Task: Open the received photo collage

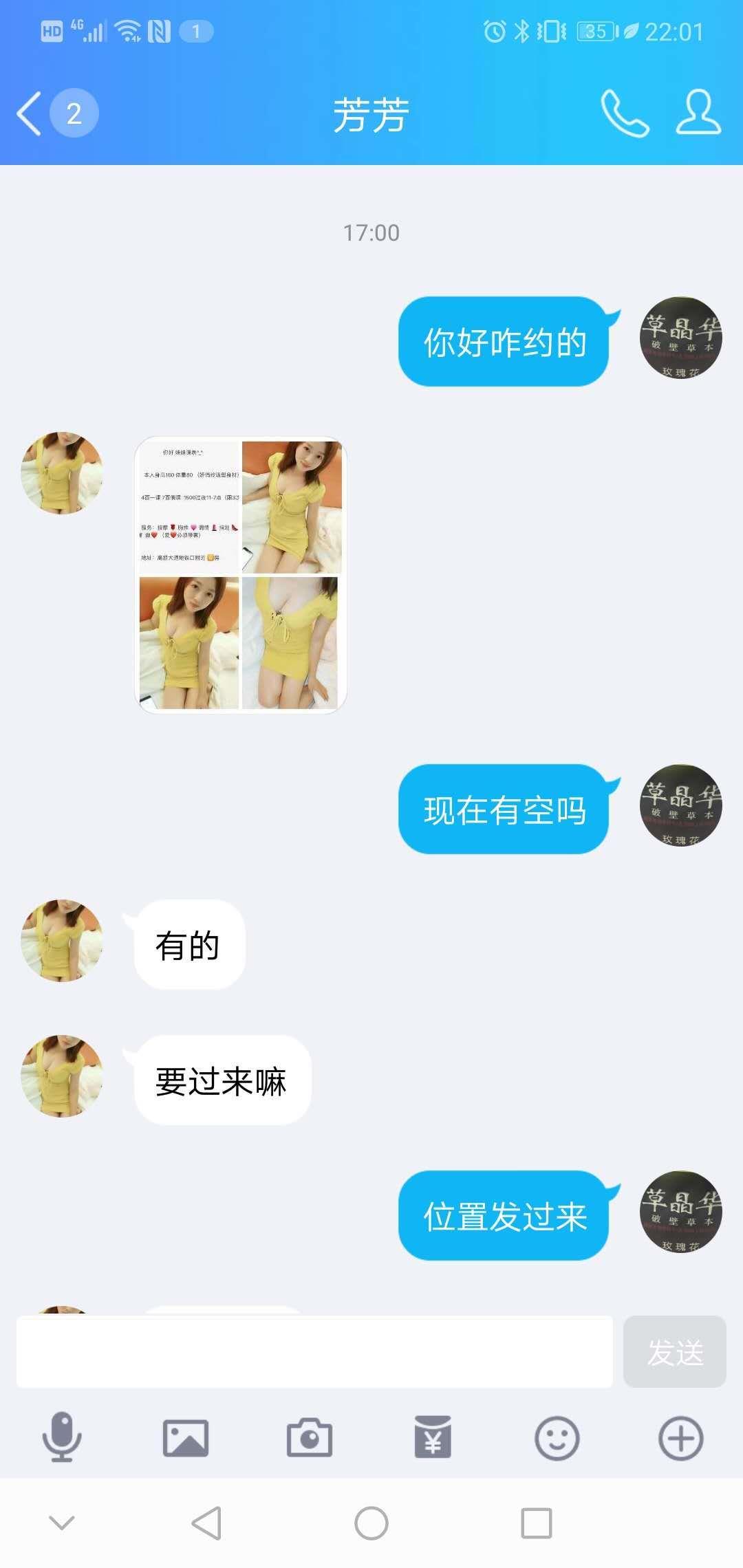Action: pyautogui.click(x=240, y=575)
